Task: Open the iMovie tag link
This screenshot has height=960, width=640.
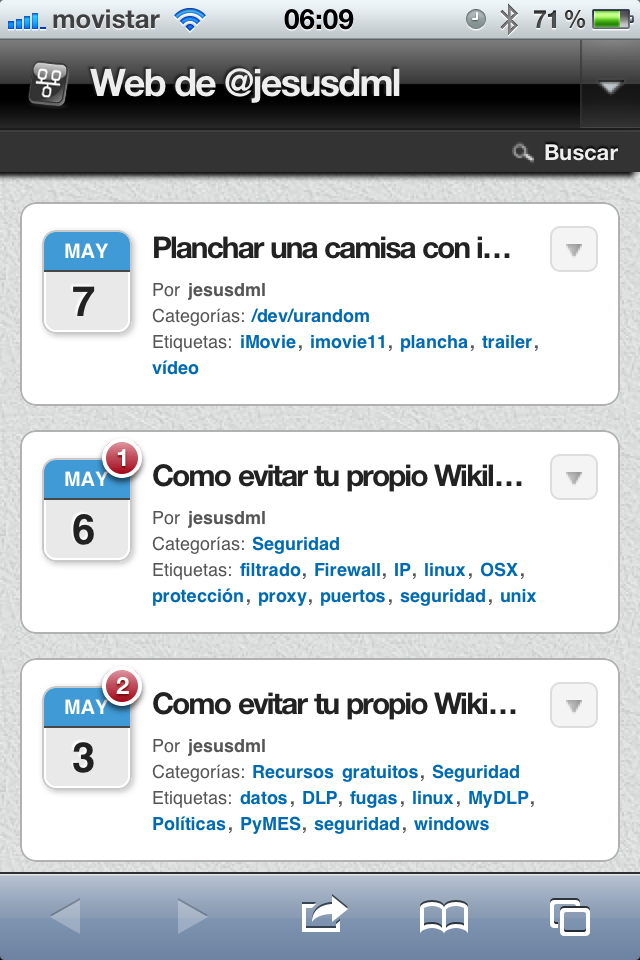Action: (268, 342)
